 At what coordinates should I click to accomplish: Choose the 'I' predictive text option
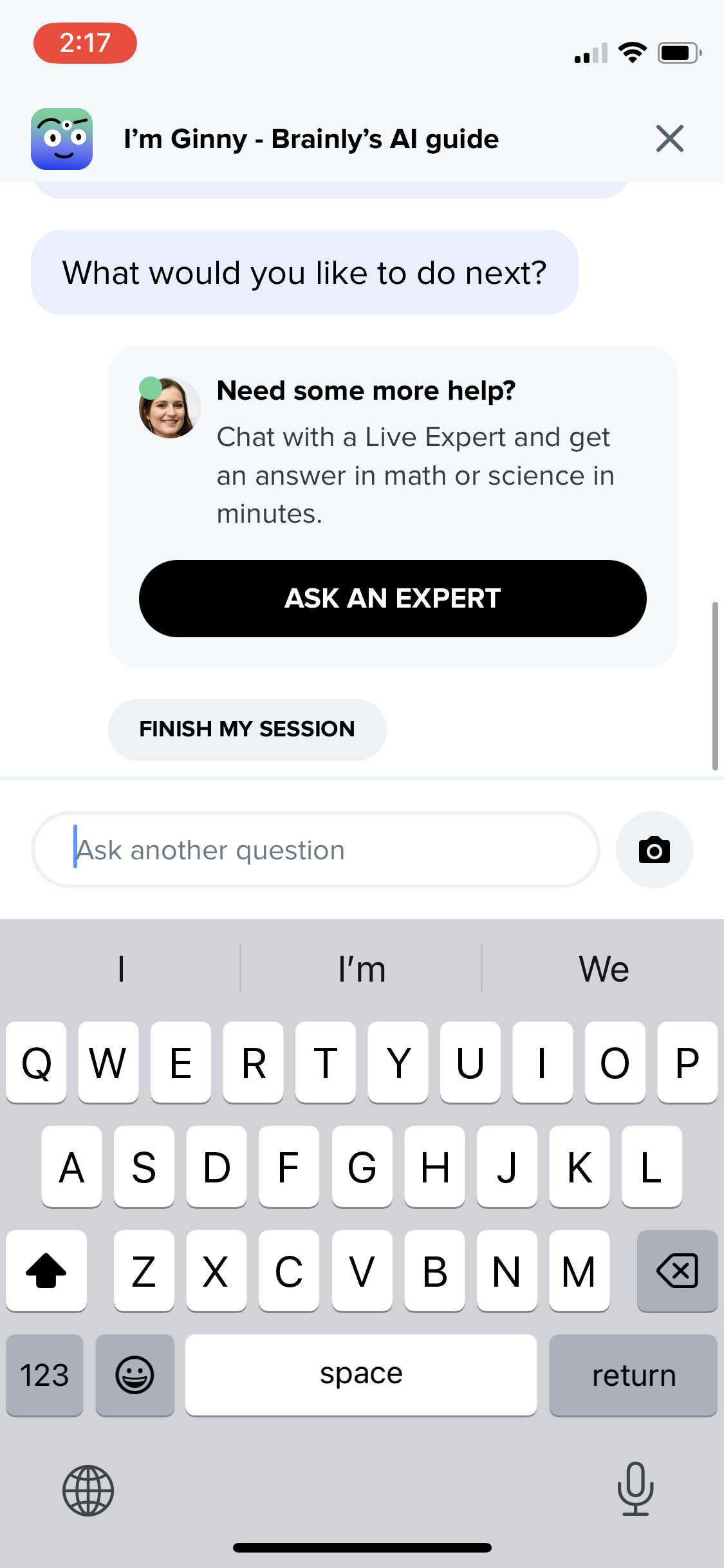[x=120, y=968]
